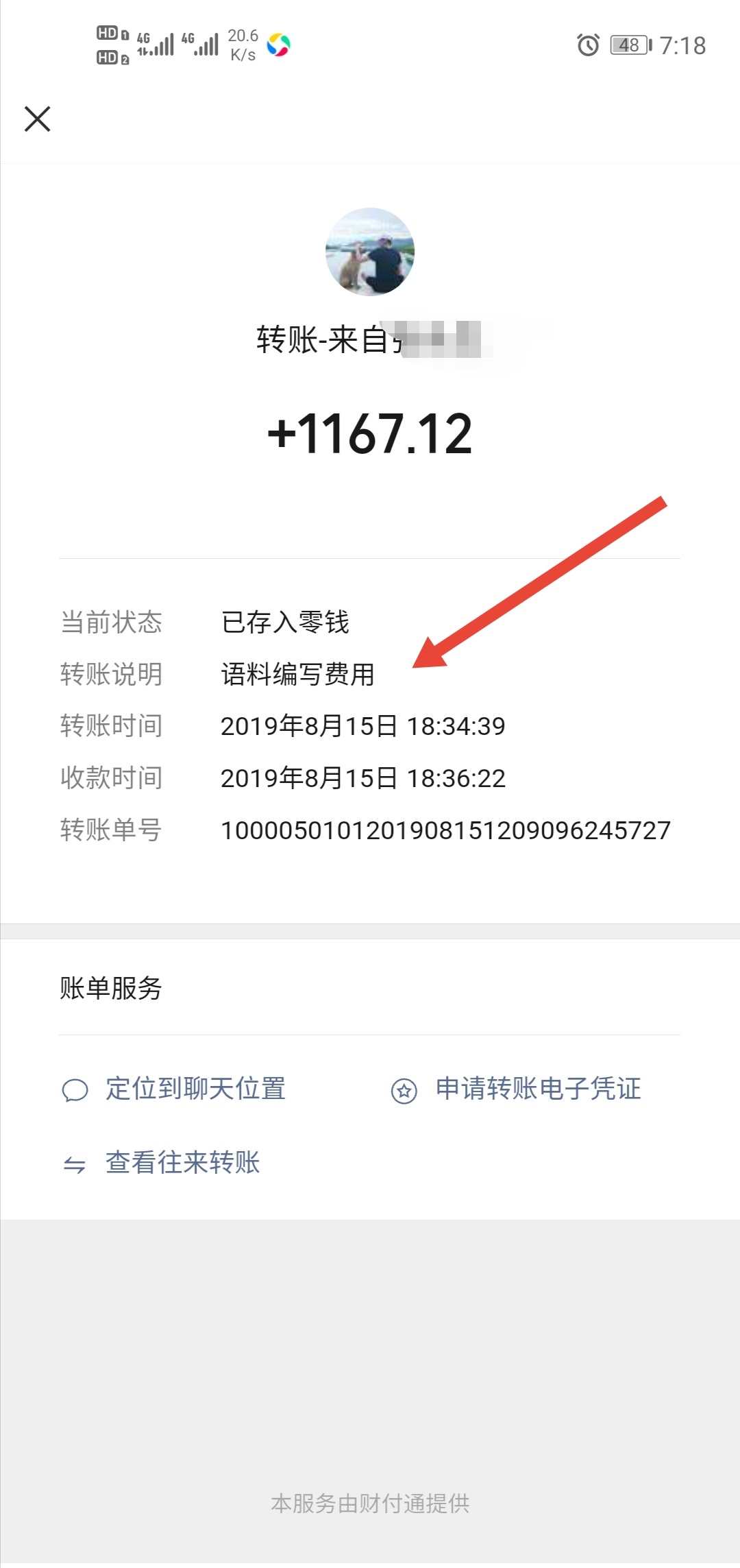Open 查看往来转账
The width and height of the screenshot is (740, 1568).
[182, 1163]
